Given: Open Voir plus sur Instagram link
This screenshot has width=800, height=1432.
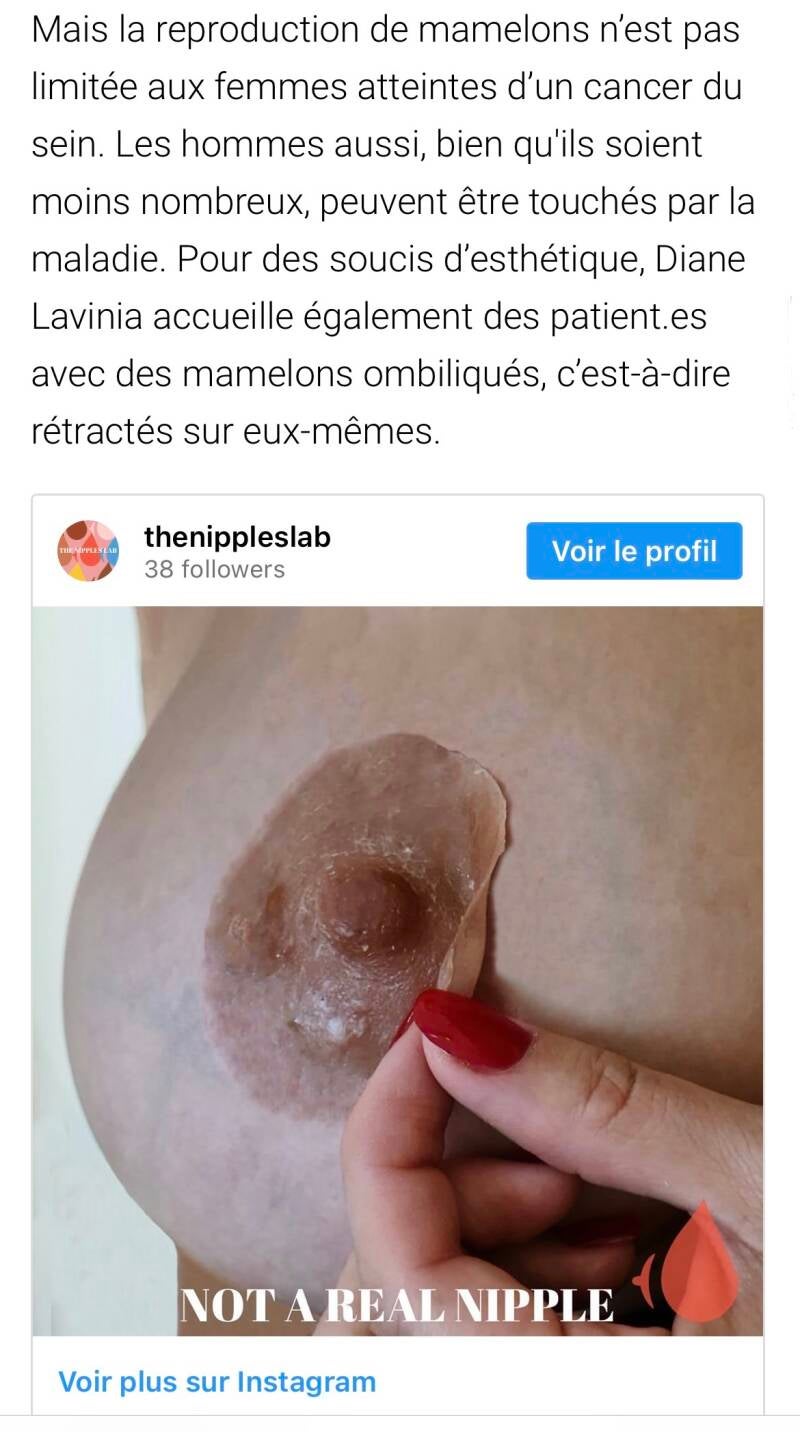Looking at the screenshot, I should point(217,1382).
